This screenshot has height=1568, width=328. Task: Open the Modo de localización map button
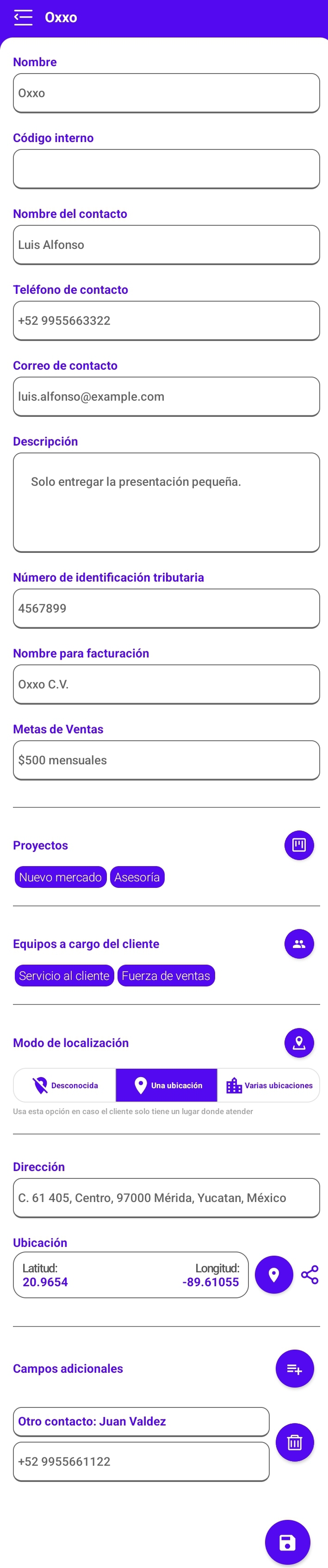point(299,1043)
